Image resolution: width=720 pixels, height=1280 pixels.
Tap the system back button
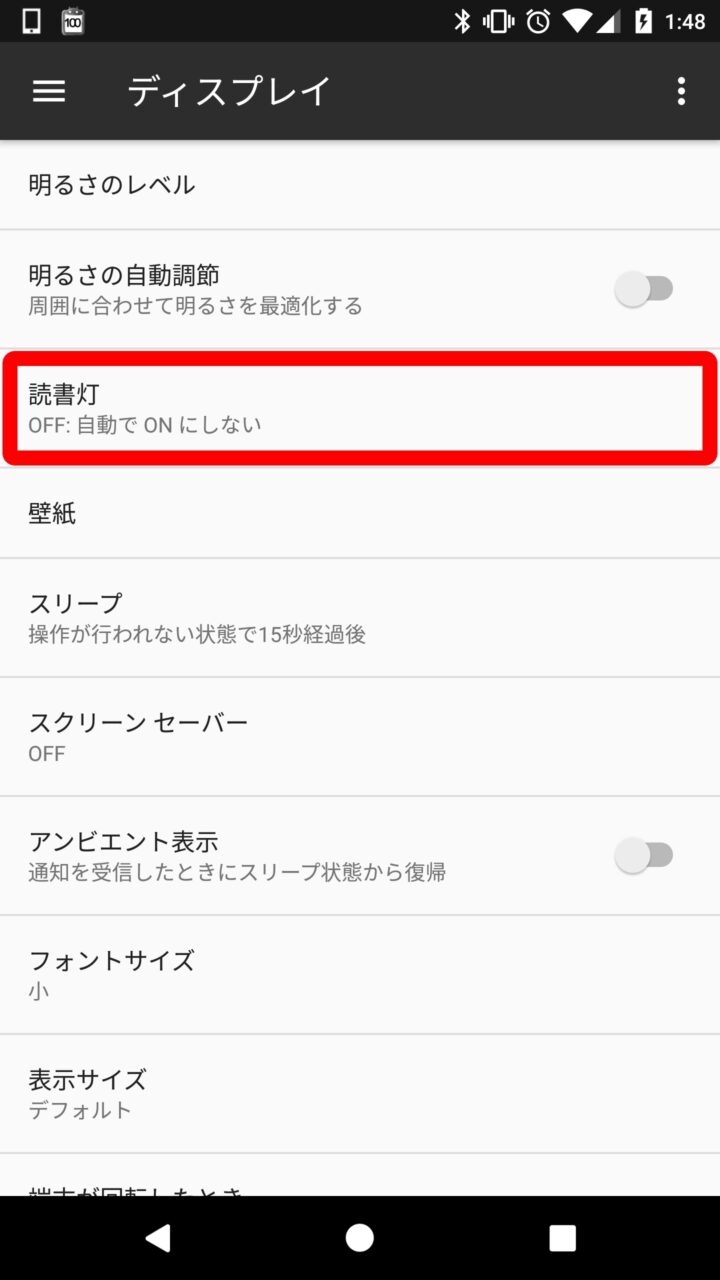point(158,1238)
